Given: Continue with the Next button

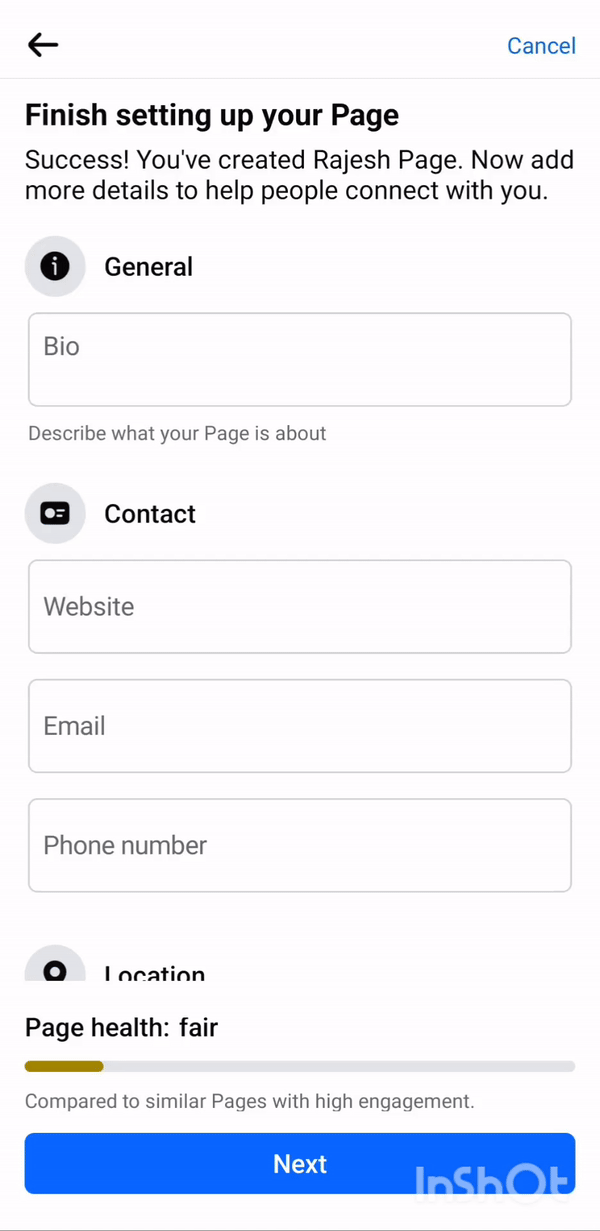Looking at the screenshot, I should click(x=300, y=1163).
